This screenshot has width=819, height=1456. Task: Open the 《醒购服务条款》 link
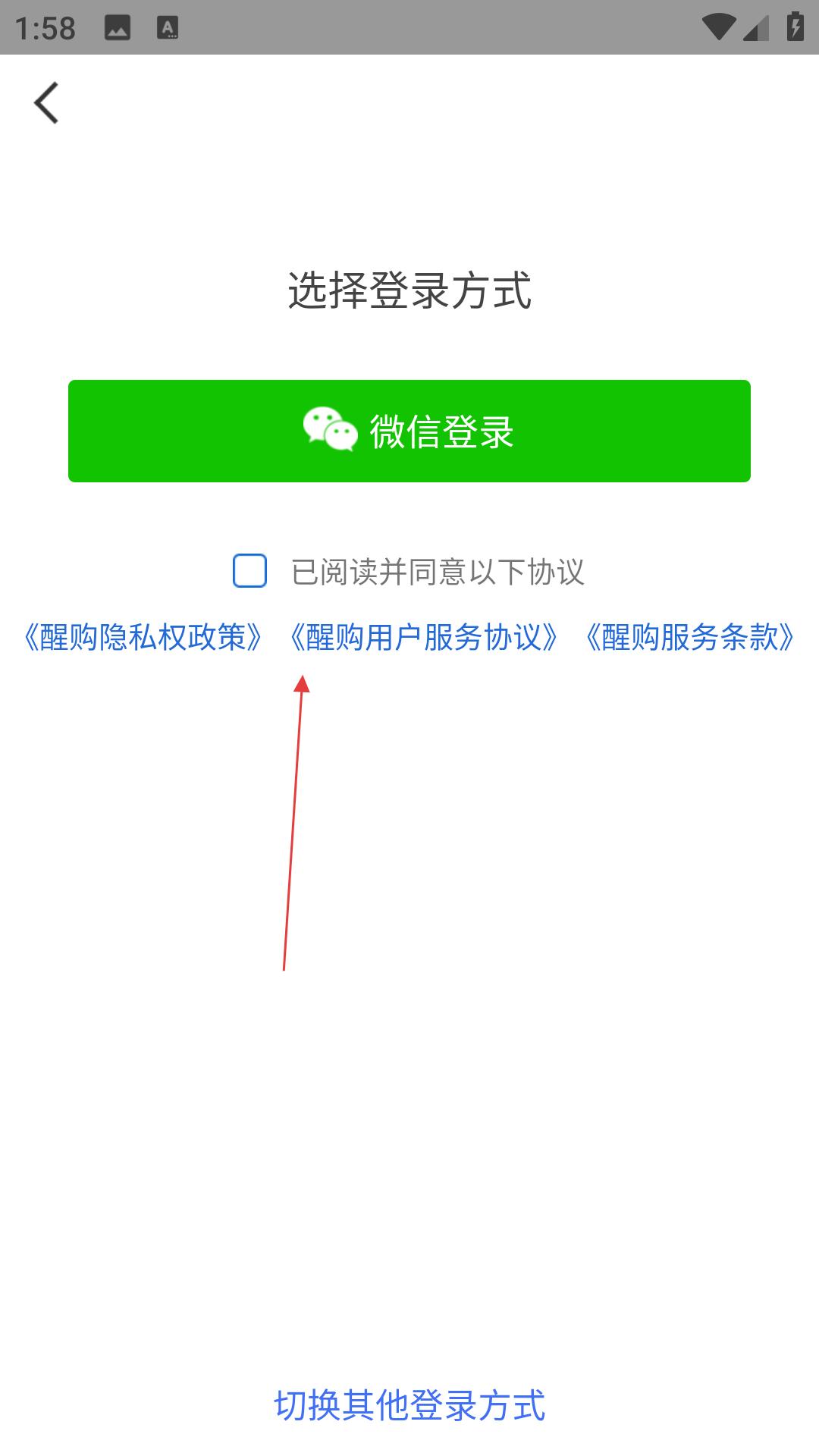point(690,637)
